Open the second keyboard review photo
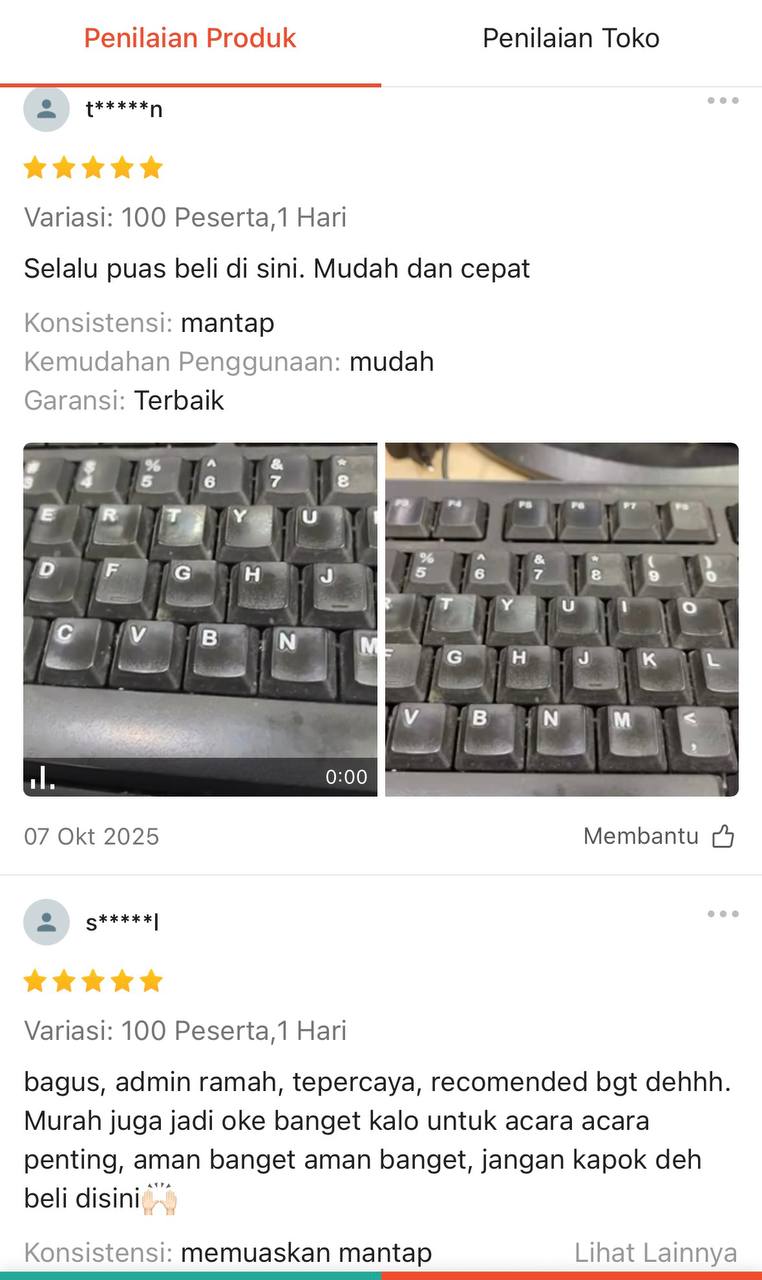762x1280 pixels. coord(562,619)
